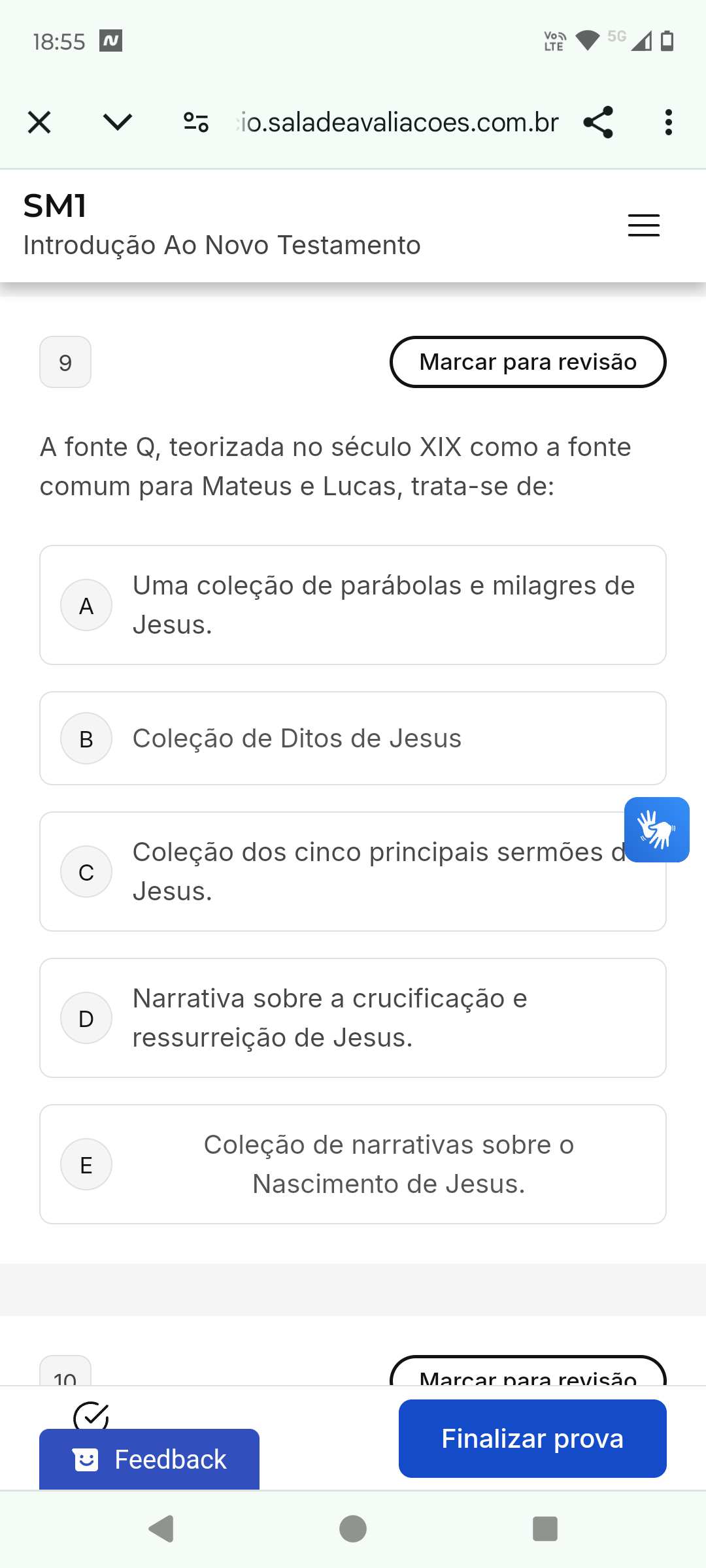This screenshot has height=1568, width=706.
Task: Pick answer D about crucificação e ressurreição
Action: point(353,1018)
